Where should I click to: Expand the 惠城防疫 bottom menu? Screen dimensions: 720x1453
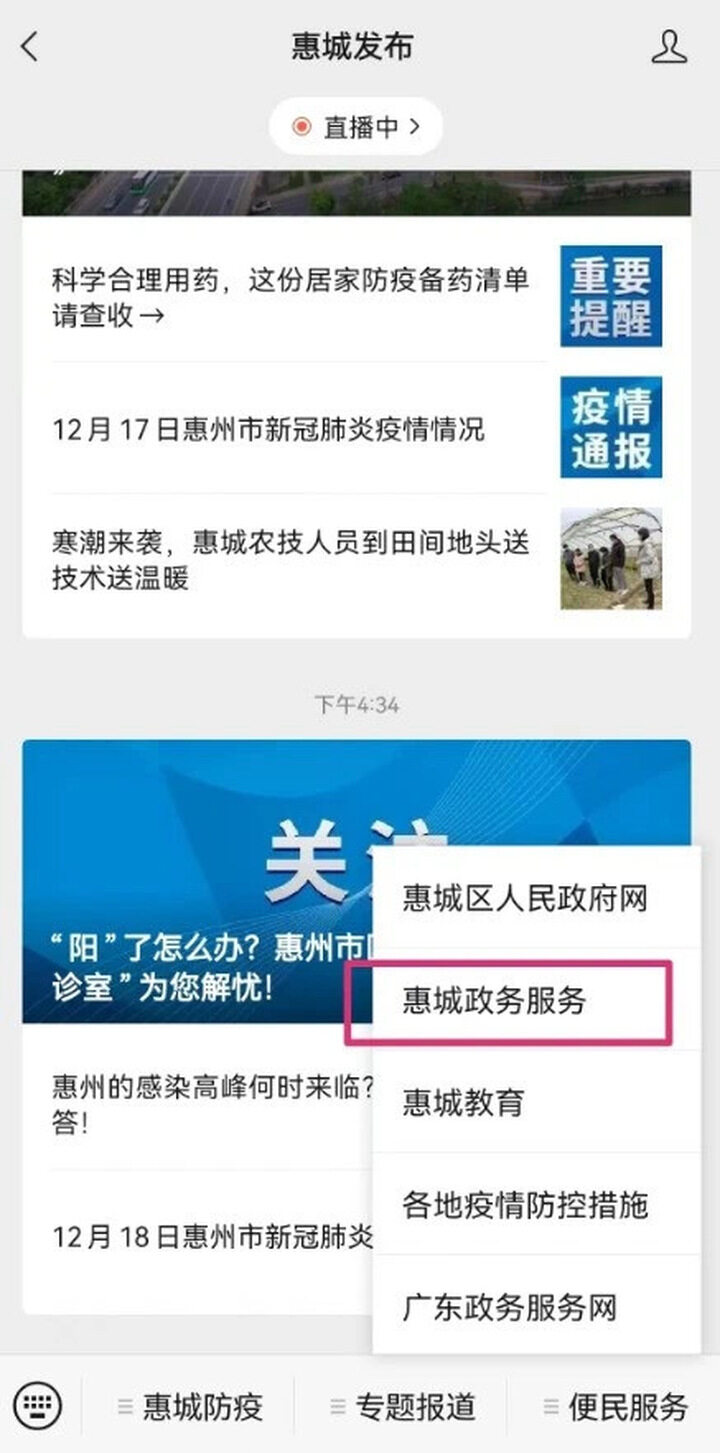pos(190,1407)
